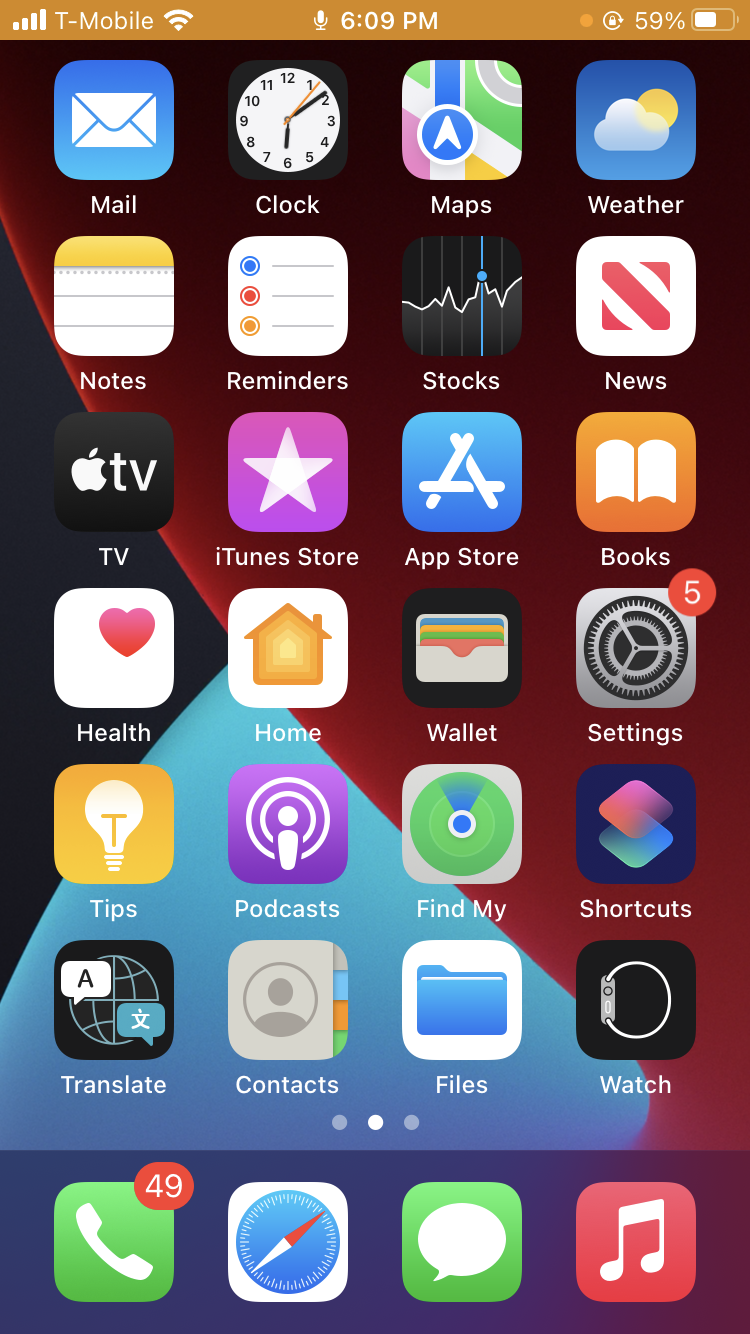Launch the Translate app

(x=114, y=1000)
